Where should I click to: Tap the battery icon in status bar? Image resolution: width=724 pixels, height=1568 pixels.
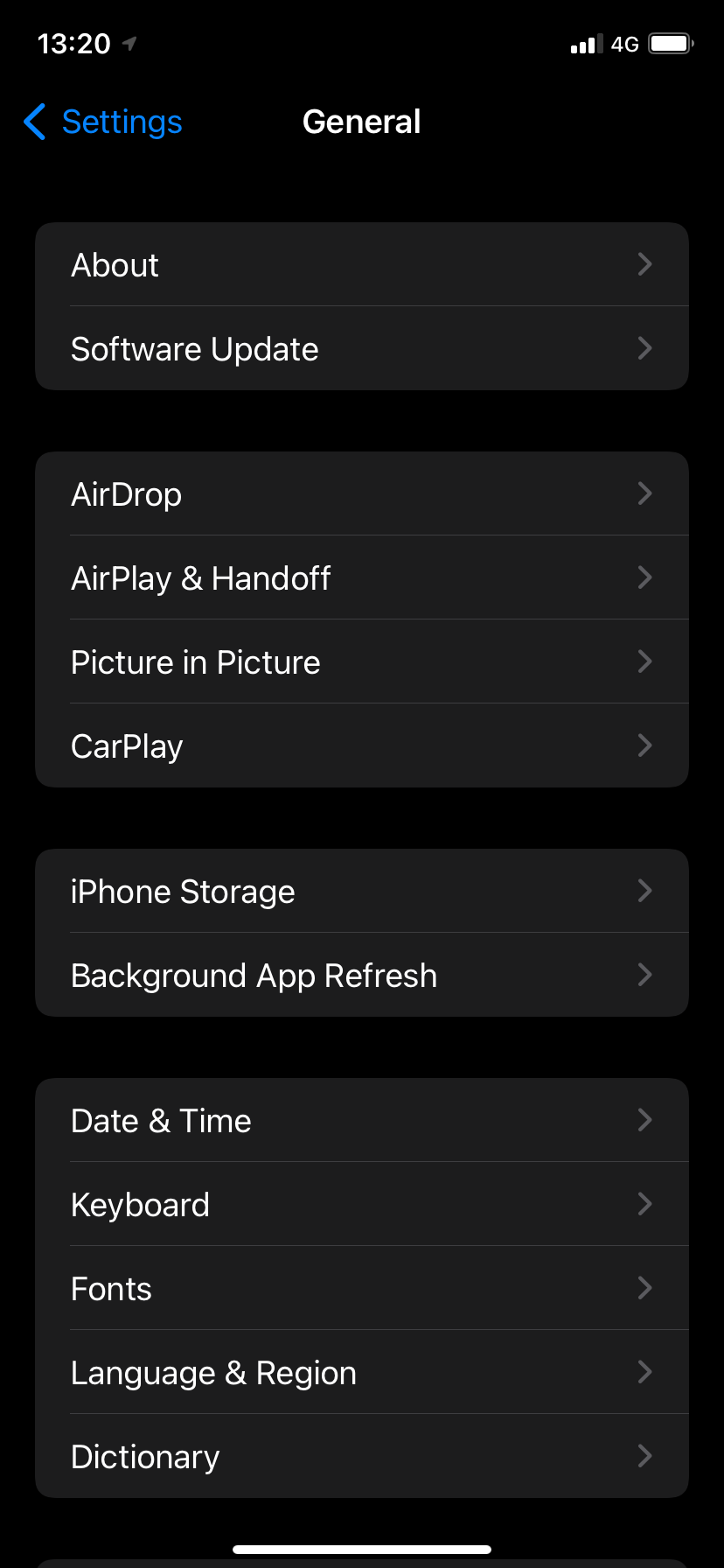click(670, 43)
